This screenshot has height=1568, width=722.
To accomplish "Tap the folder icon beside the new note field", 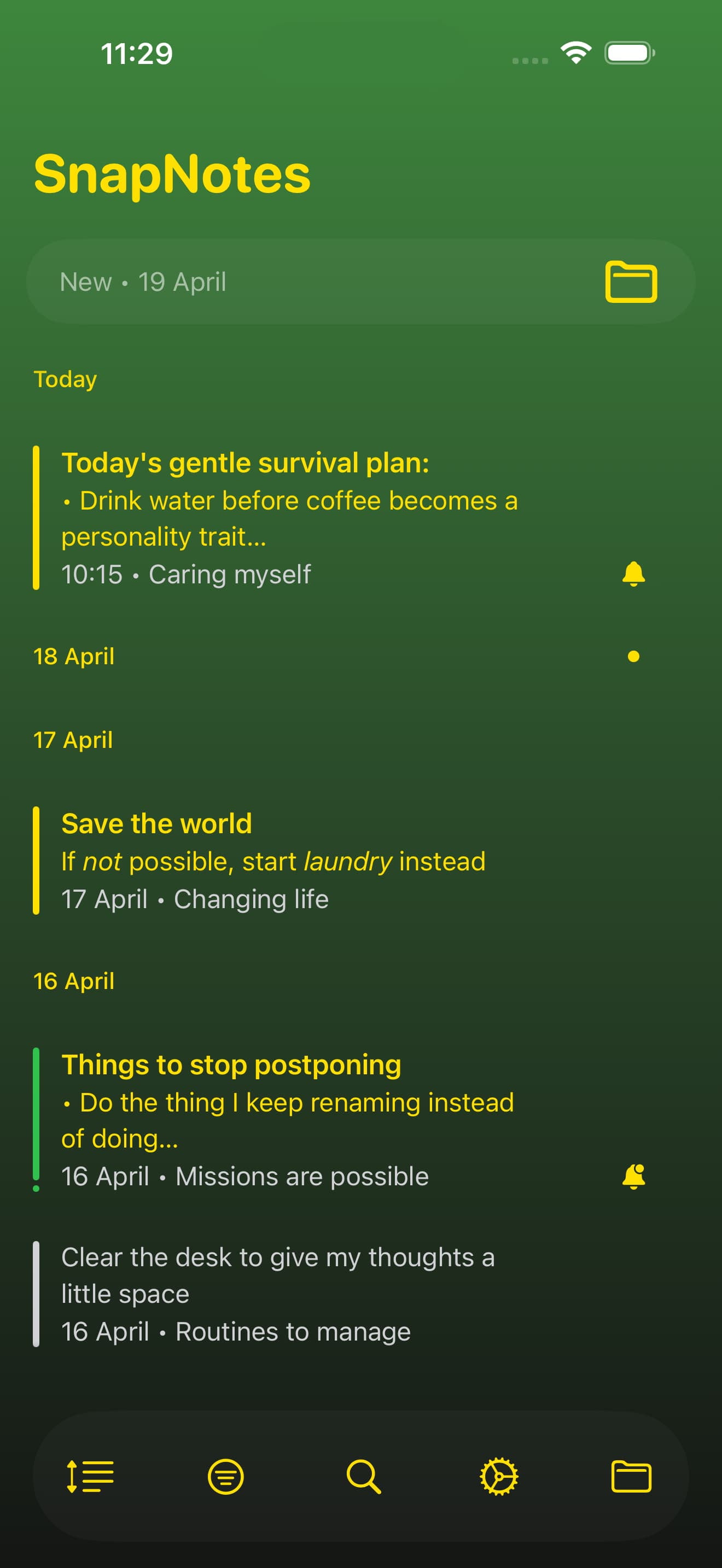I will point(632,281).
